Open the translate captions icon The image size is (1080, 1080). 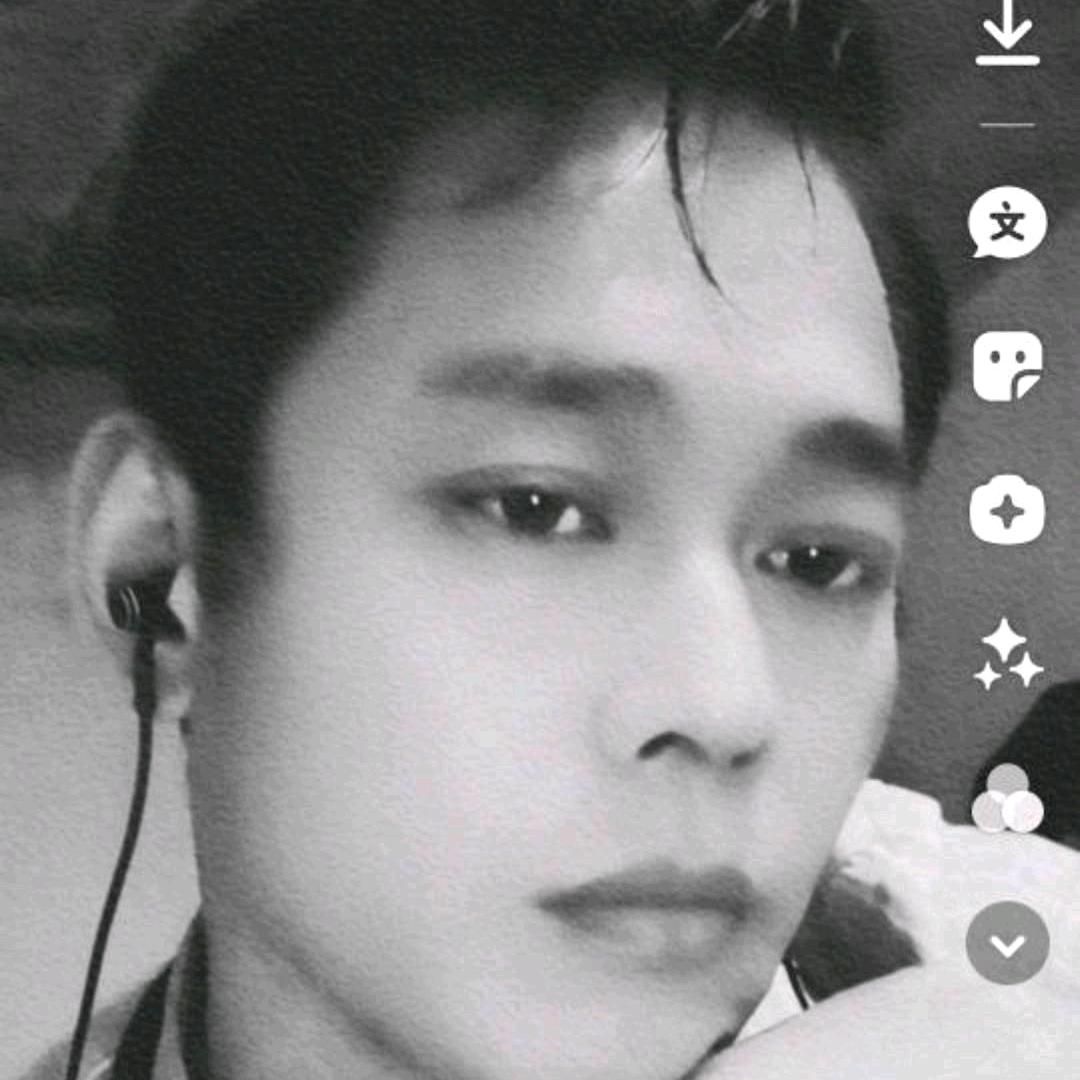pyautogui.click(x=1007, y=223)
